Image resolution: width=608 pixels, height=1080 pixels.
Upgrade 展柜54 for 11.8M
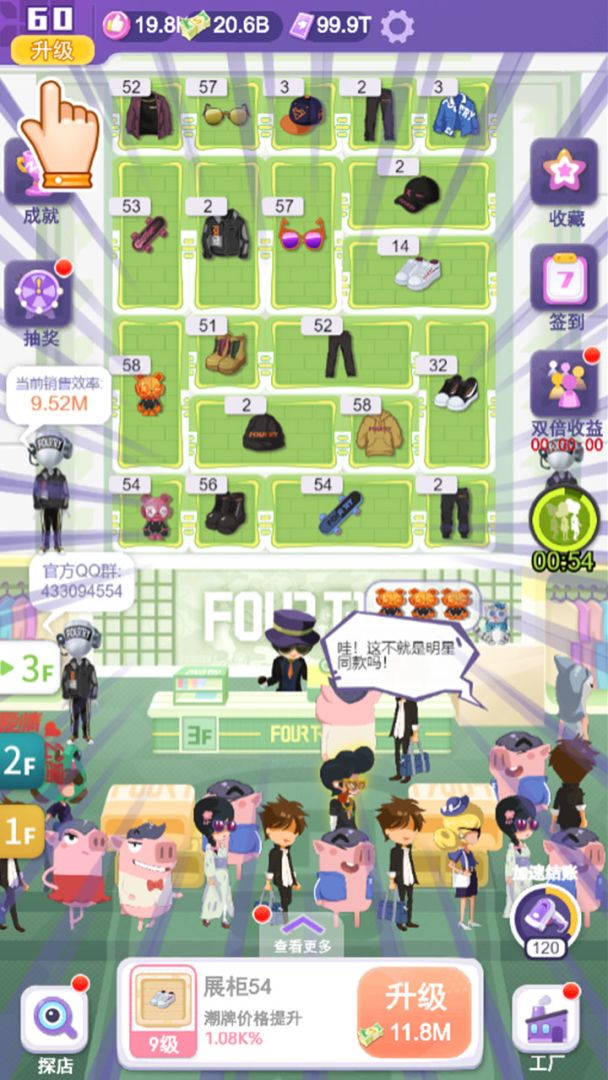pos(414,1012)
